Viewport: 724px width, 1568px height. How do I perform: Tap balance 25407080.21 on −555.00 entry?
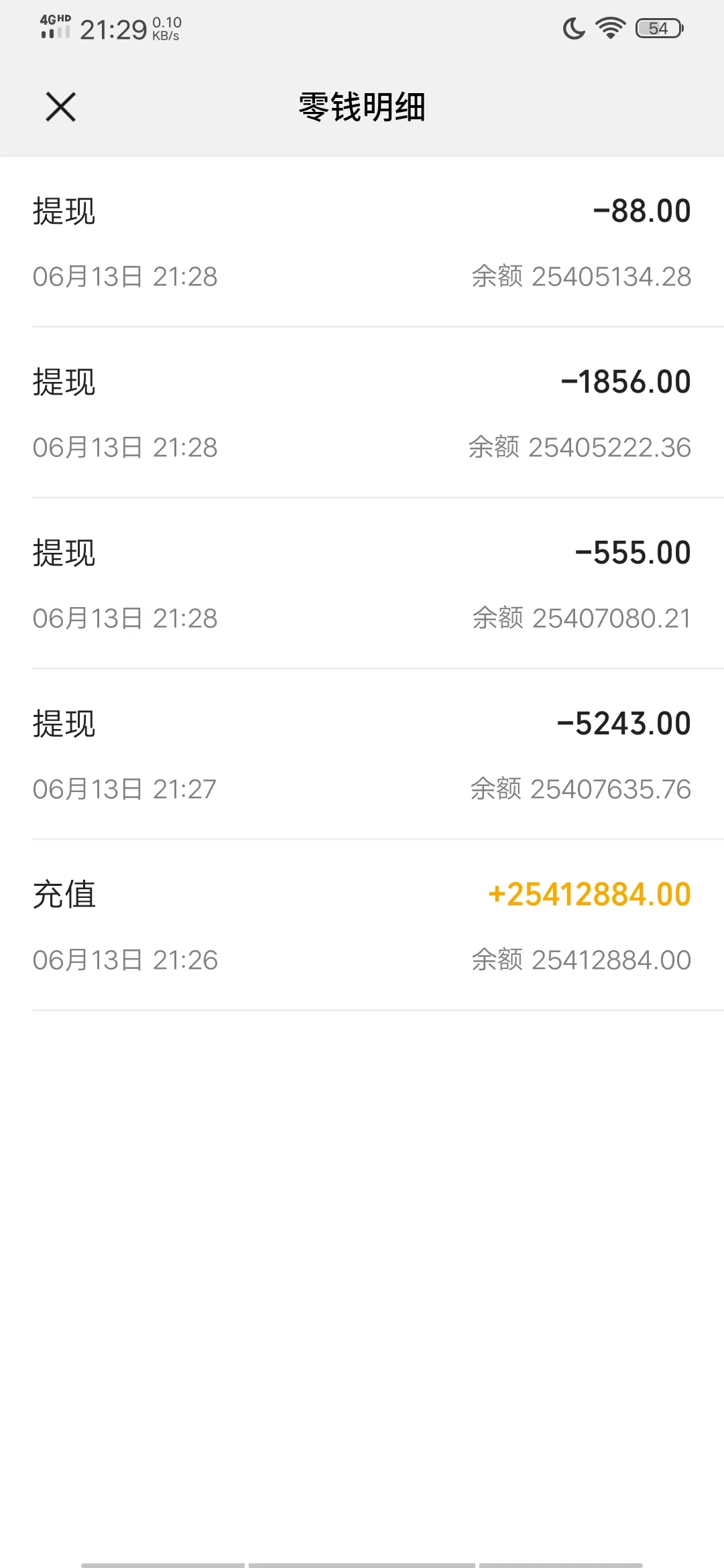[582, 618]
